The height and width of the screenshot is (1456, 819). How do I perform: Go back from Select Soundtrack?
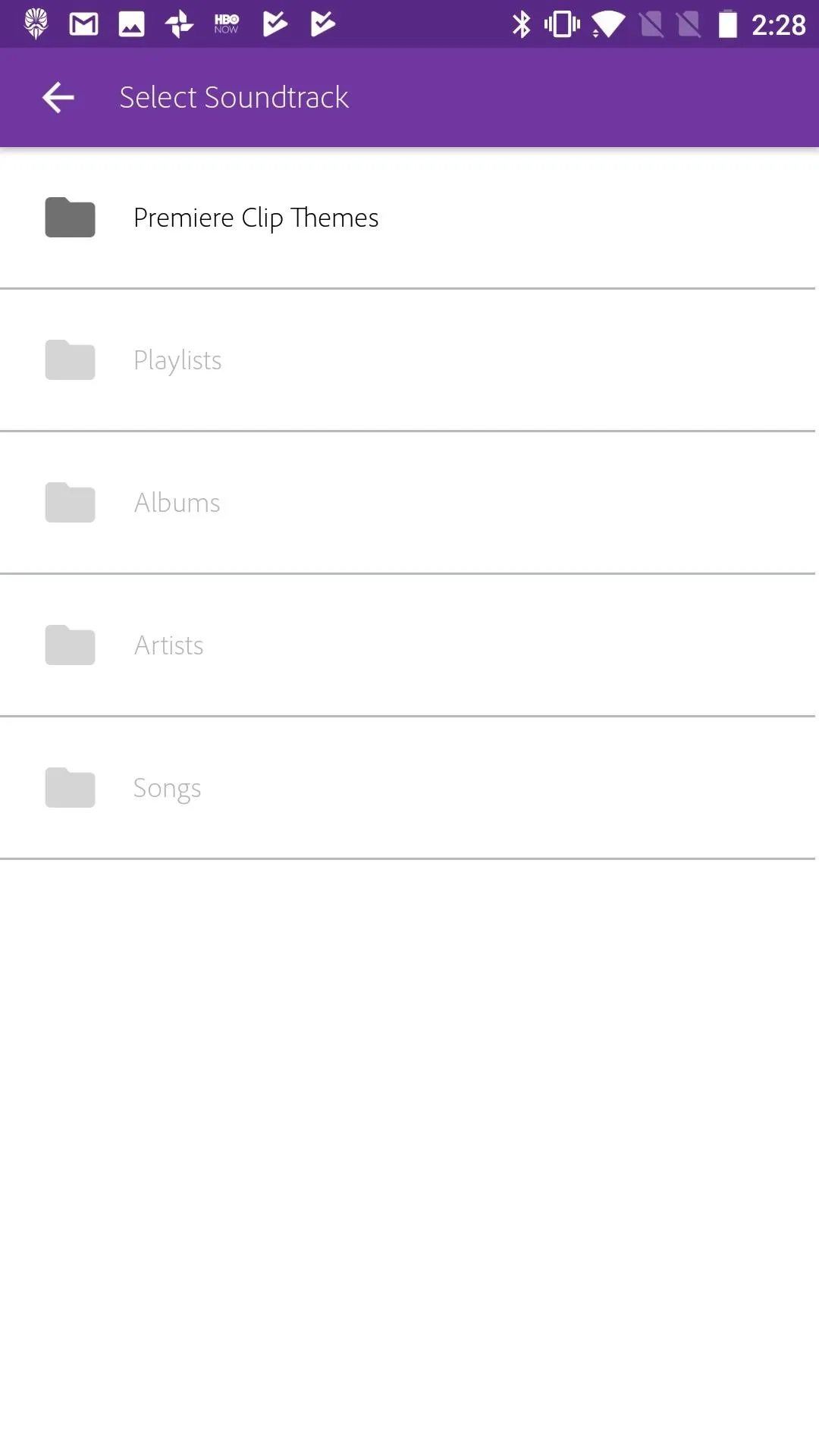coord(58,97)
